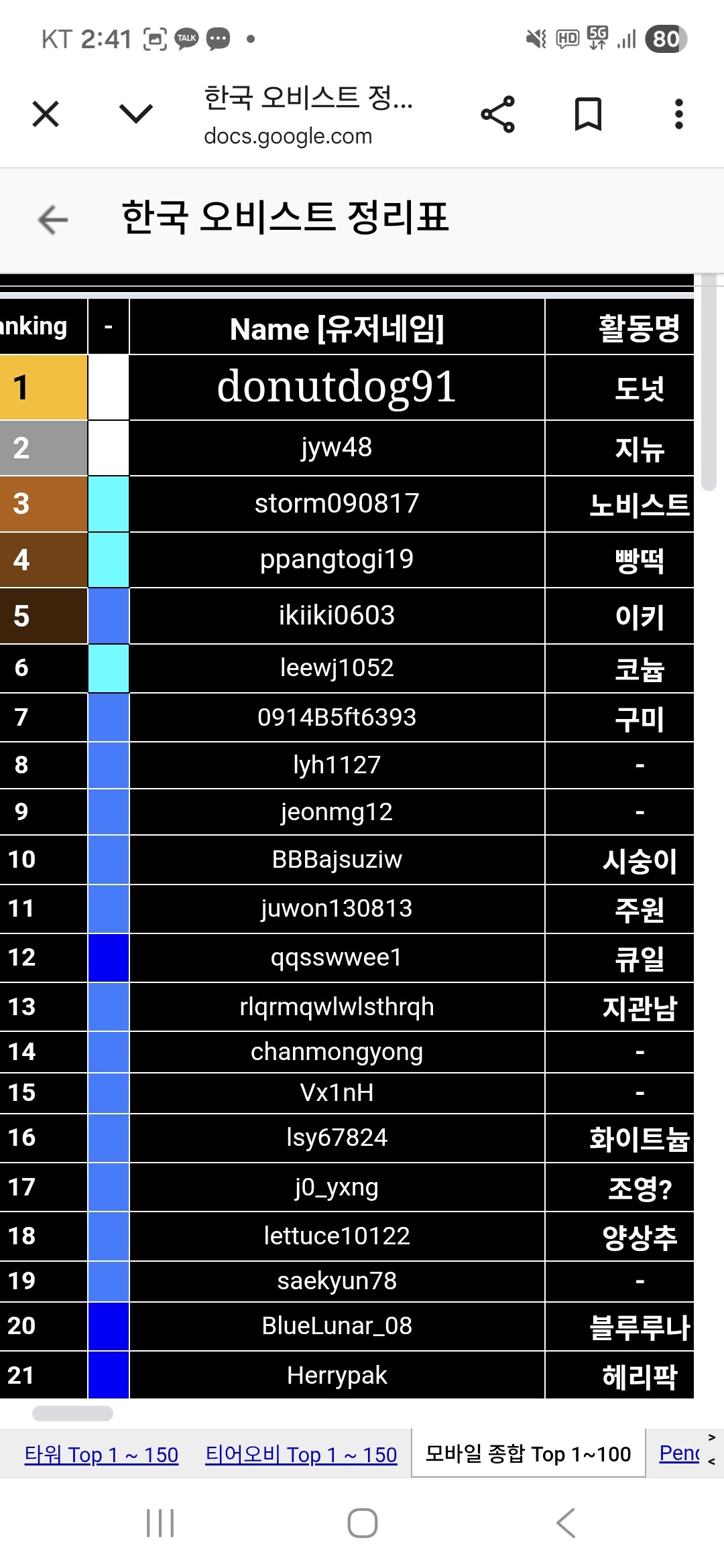Bookmark this page
724x1568 pixels.
(x=588, y=114)
